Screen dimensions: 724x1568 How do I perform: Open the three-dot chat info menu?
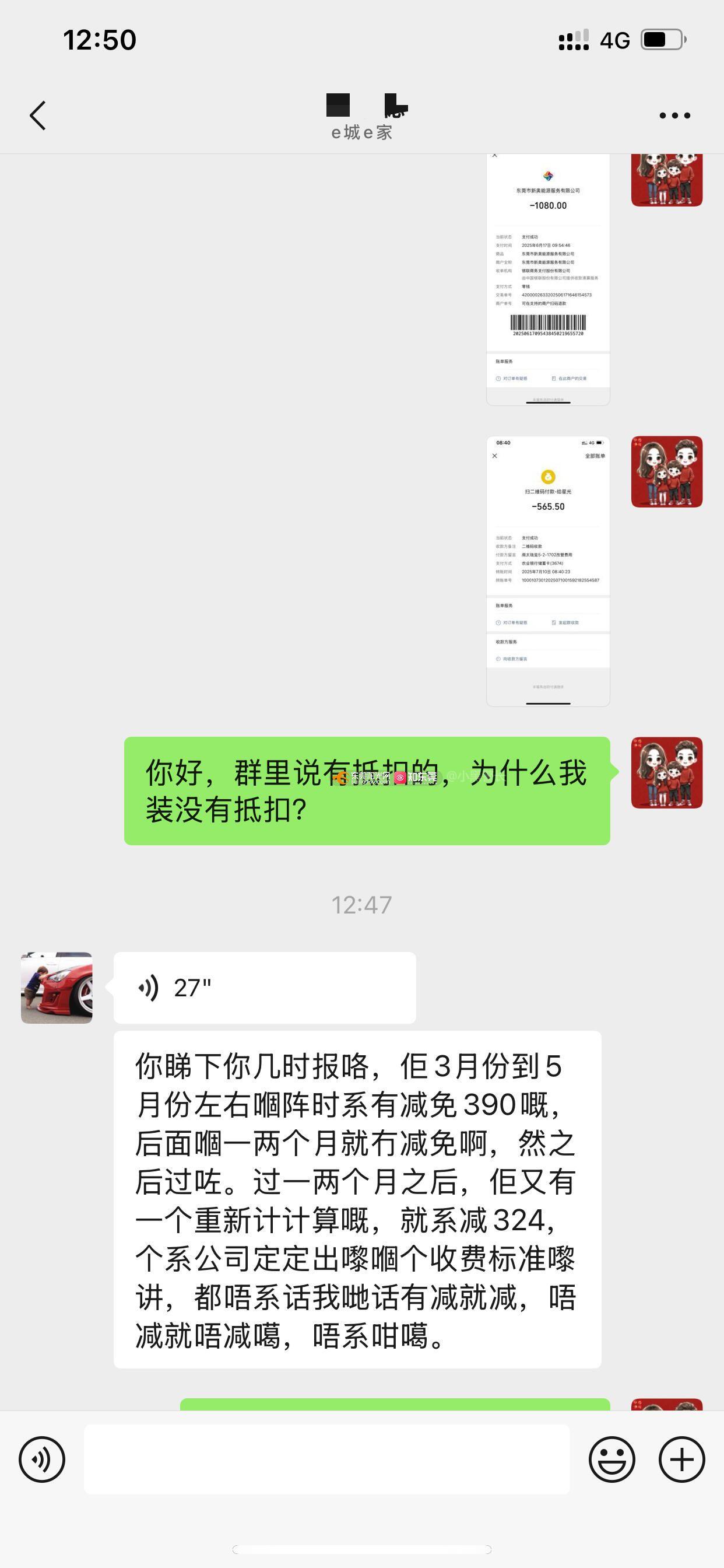coord(674,115)
